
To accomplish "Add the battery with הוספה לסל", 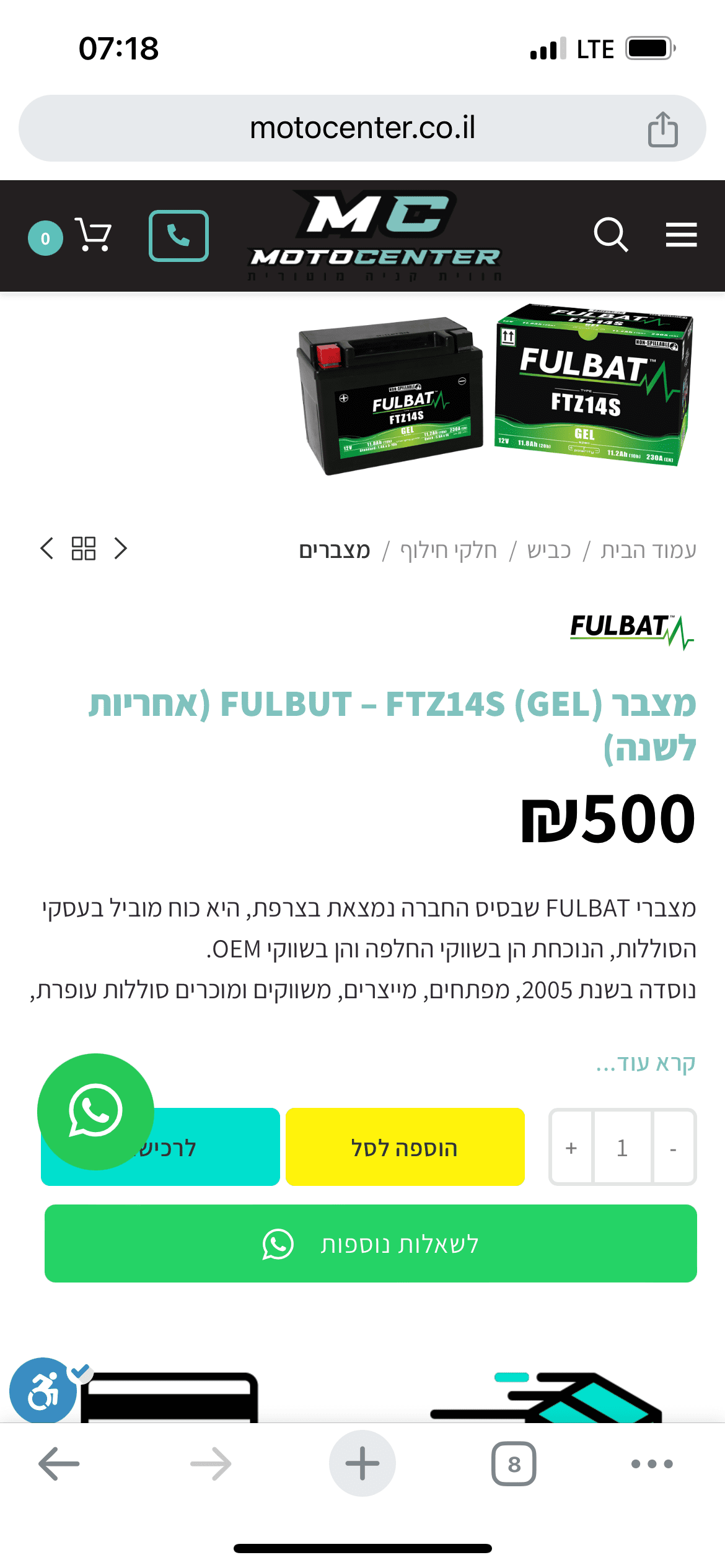I will (x=405, y=1148).
